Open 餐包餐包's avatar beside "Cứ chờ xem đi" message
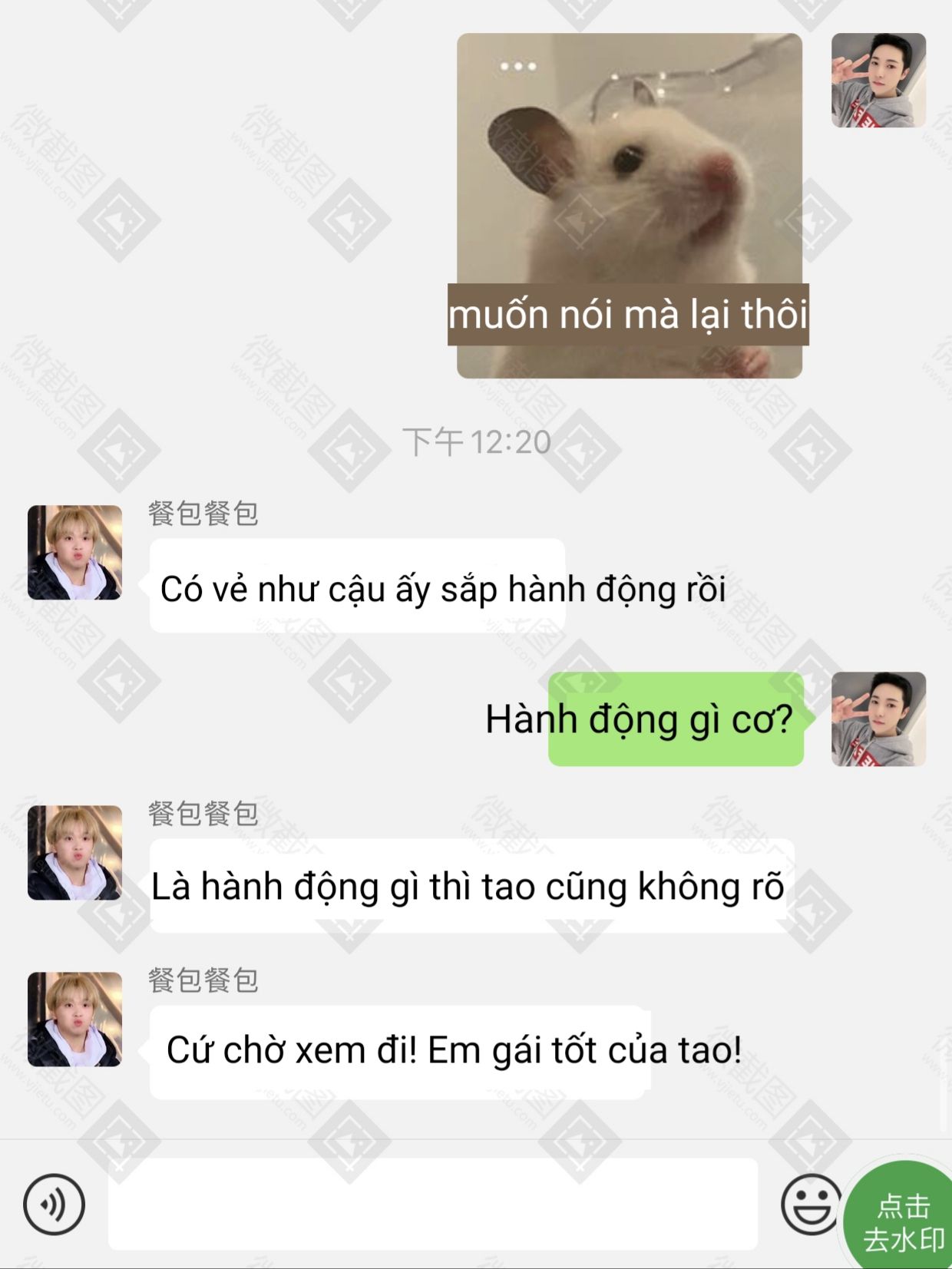Image resolution: width=952 pixels, height=1269 pixels. point(74,1019)
